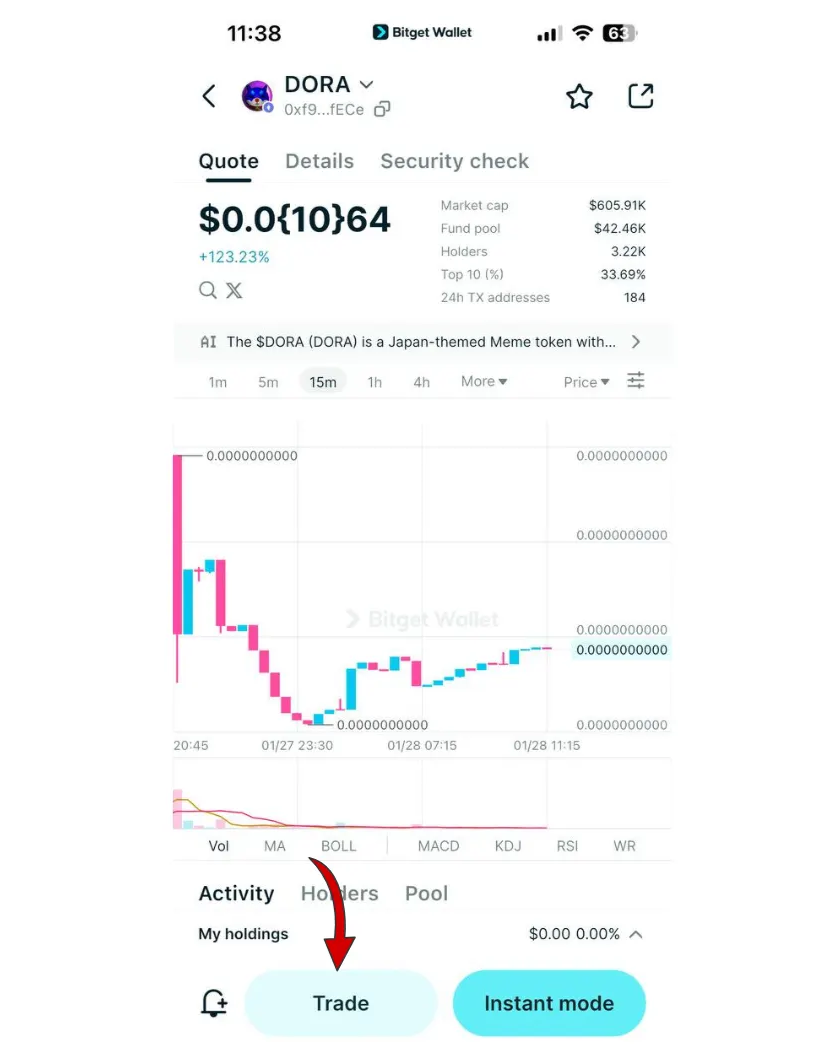Open the search icon below the price
This screenshot has height=1059, width=840.
[x=208, y=290]
